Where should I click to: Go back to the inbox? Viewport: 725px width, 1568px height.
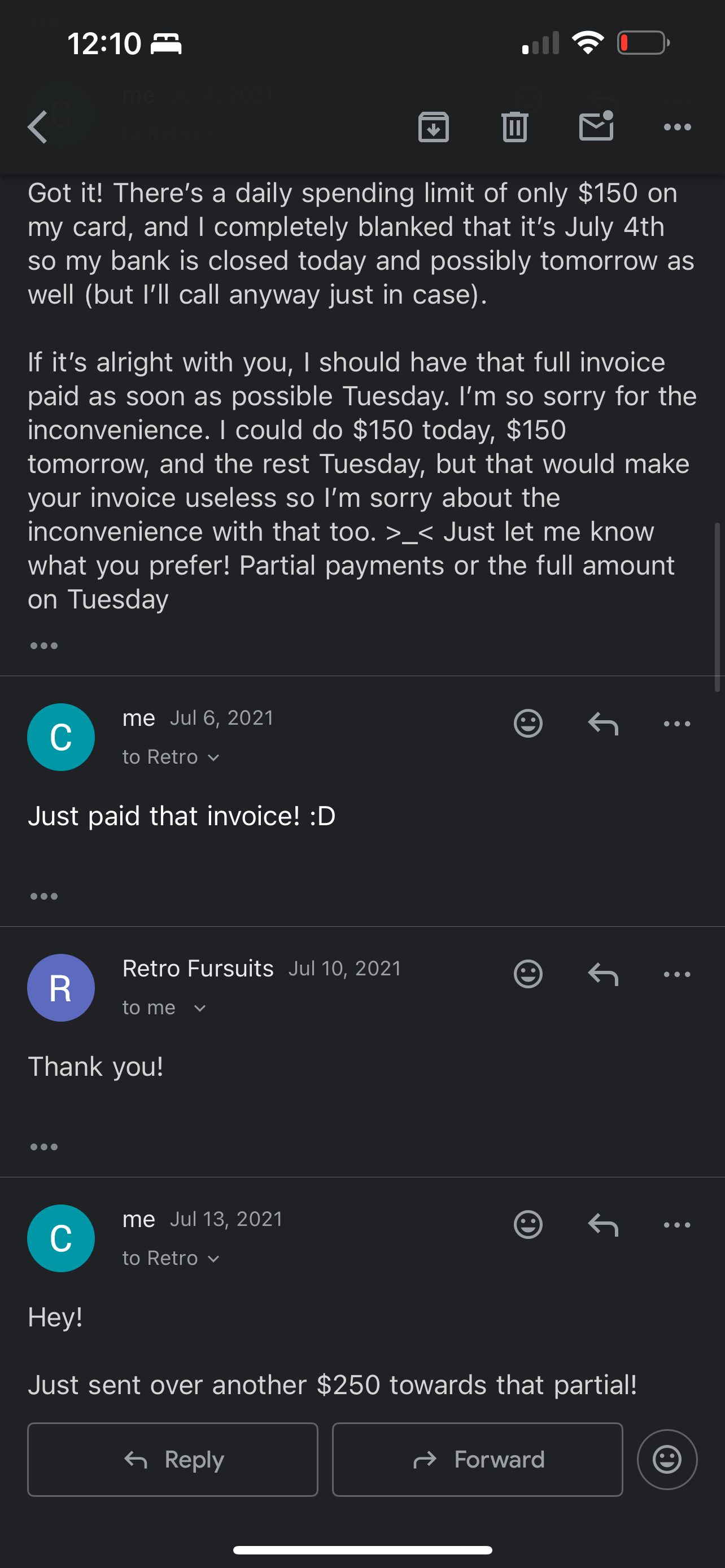[x=38, y=126]
